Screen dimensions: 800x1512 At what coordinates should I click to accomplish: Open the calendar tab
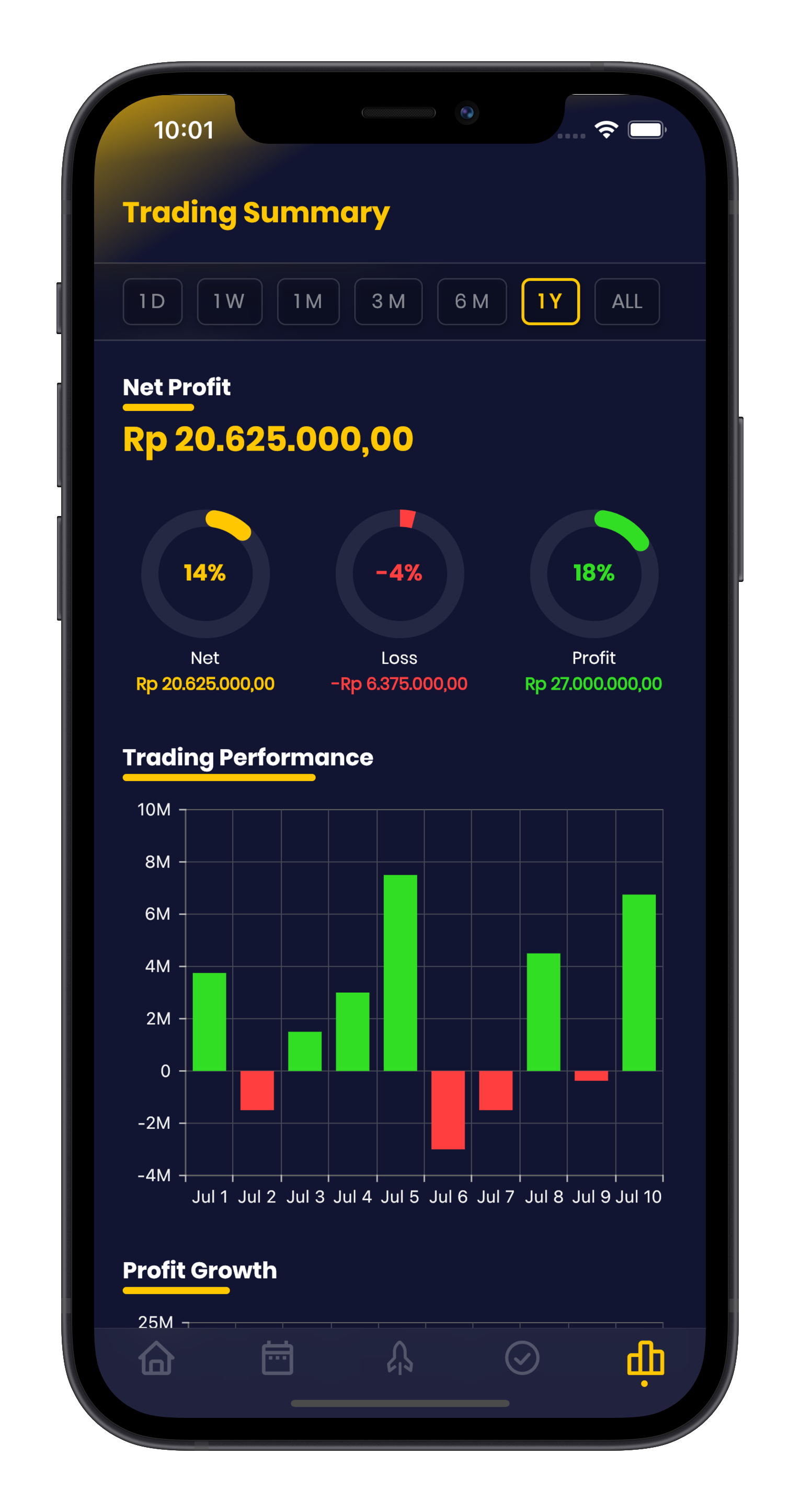277,1358
